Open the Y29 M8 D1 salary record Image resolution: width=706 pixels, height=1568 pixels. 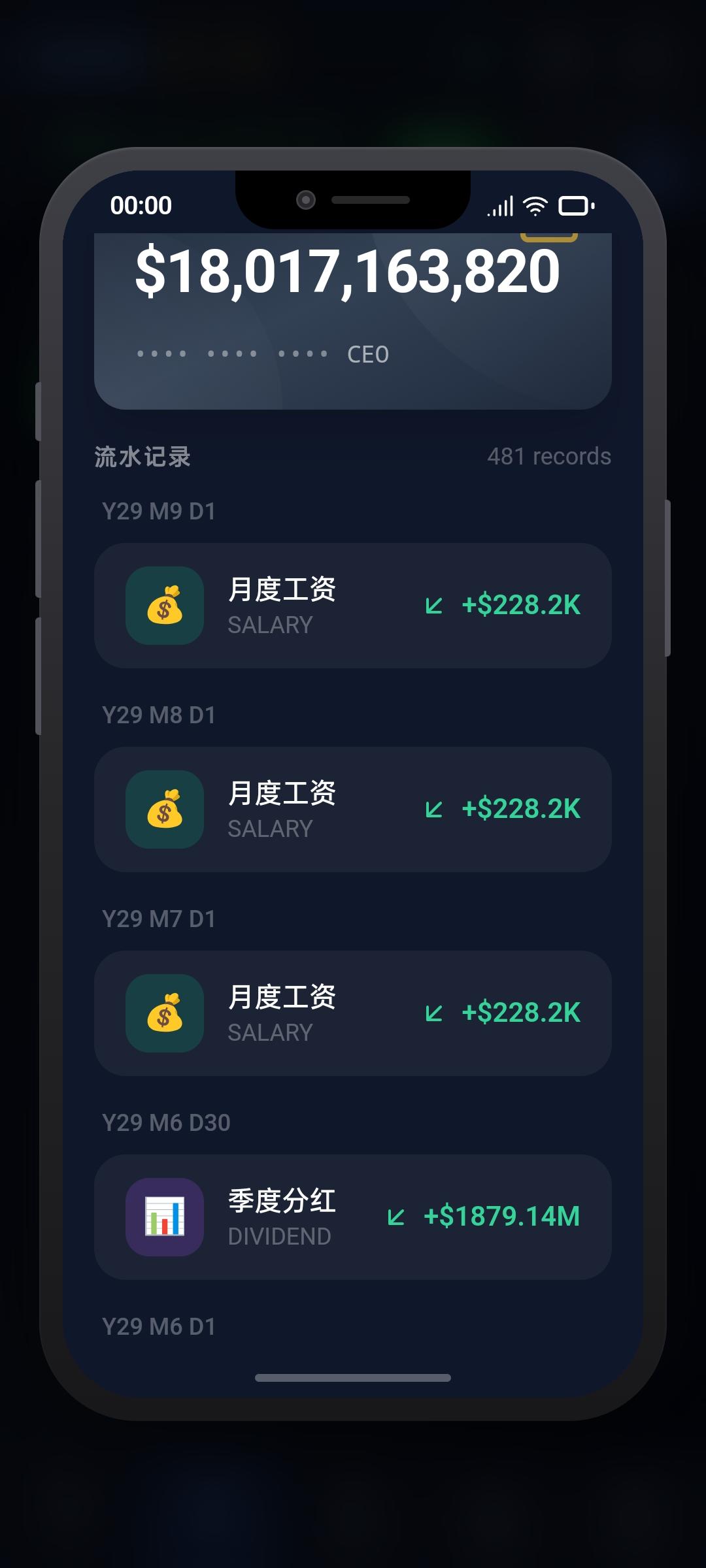(353, 809)
